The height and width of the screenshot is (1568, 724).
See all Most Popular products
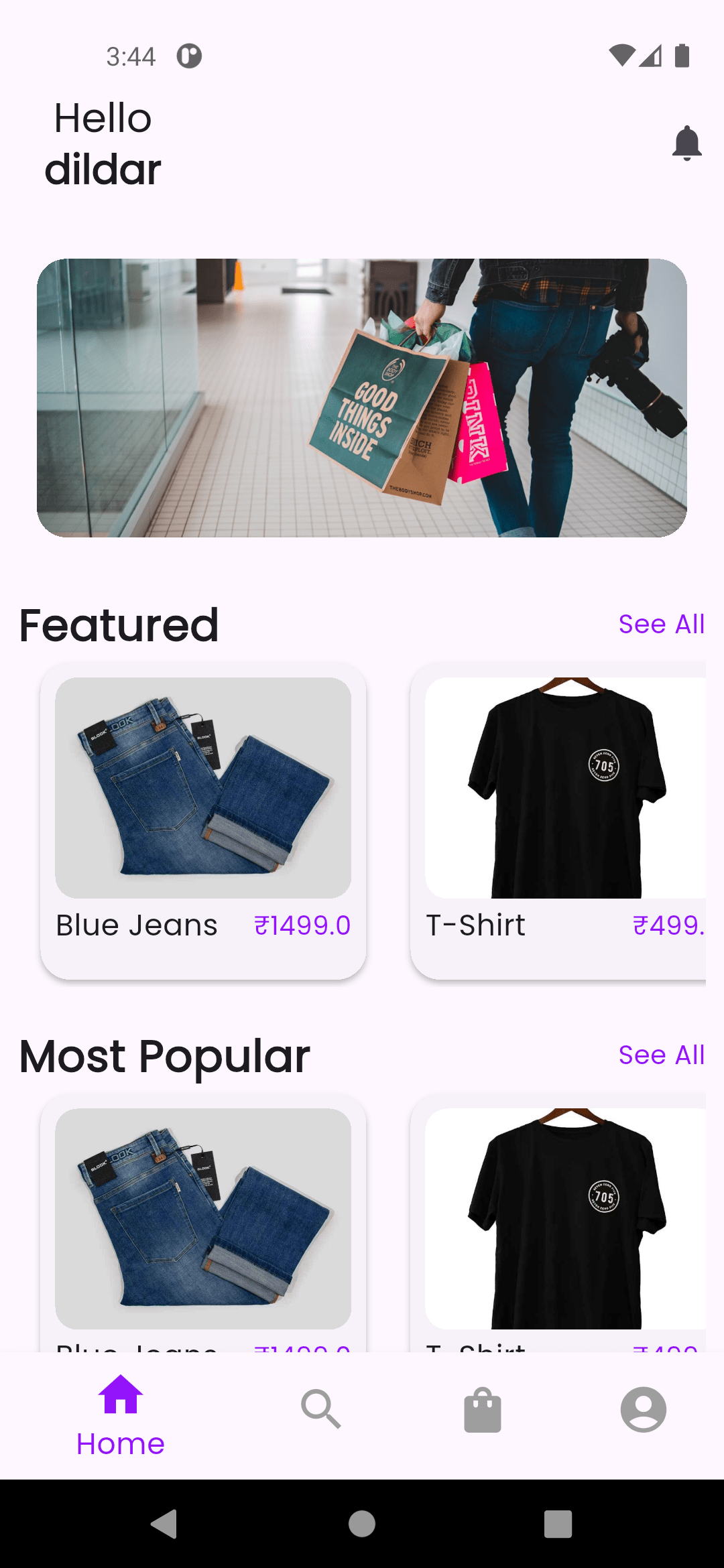coord(661,1055)
